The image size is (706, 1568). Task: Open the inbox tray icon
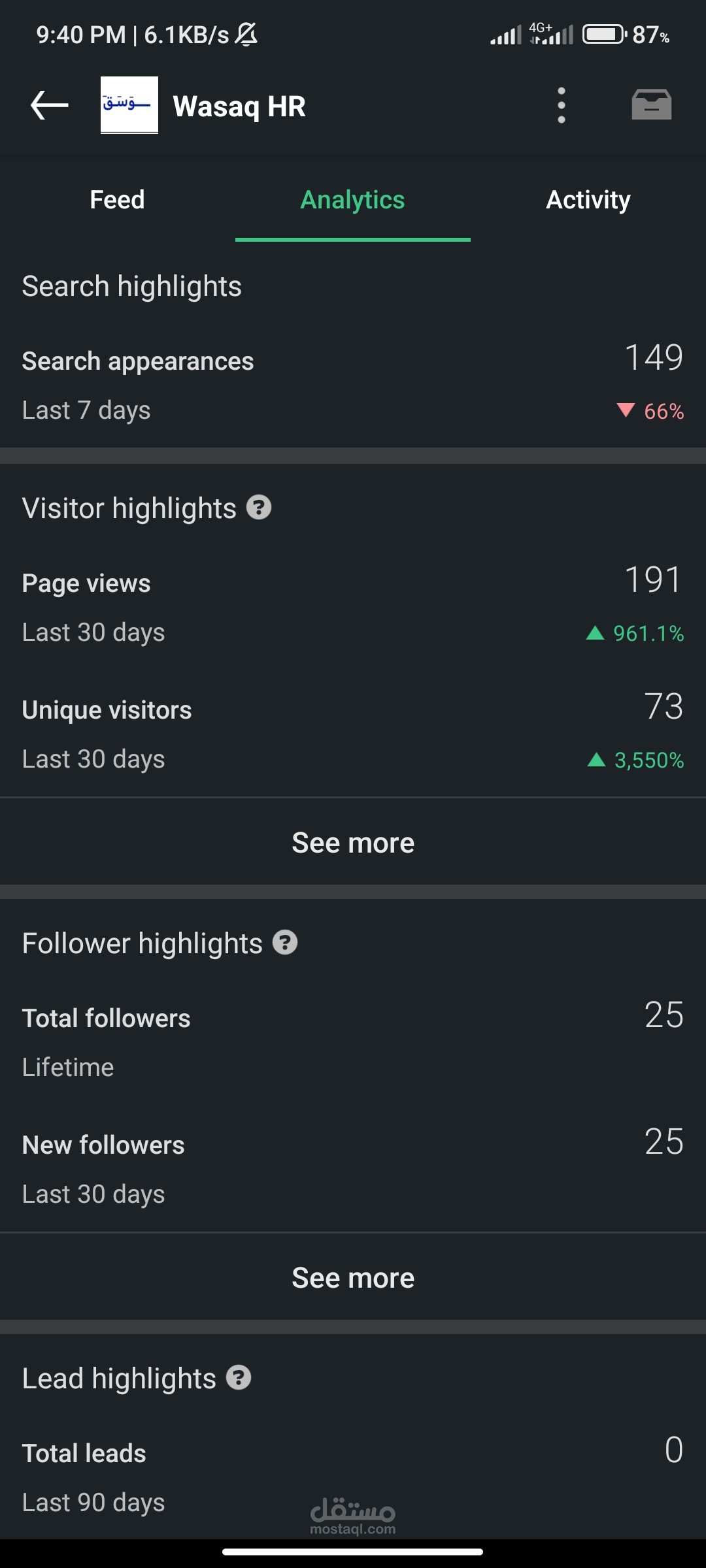click(651, 105)
